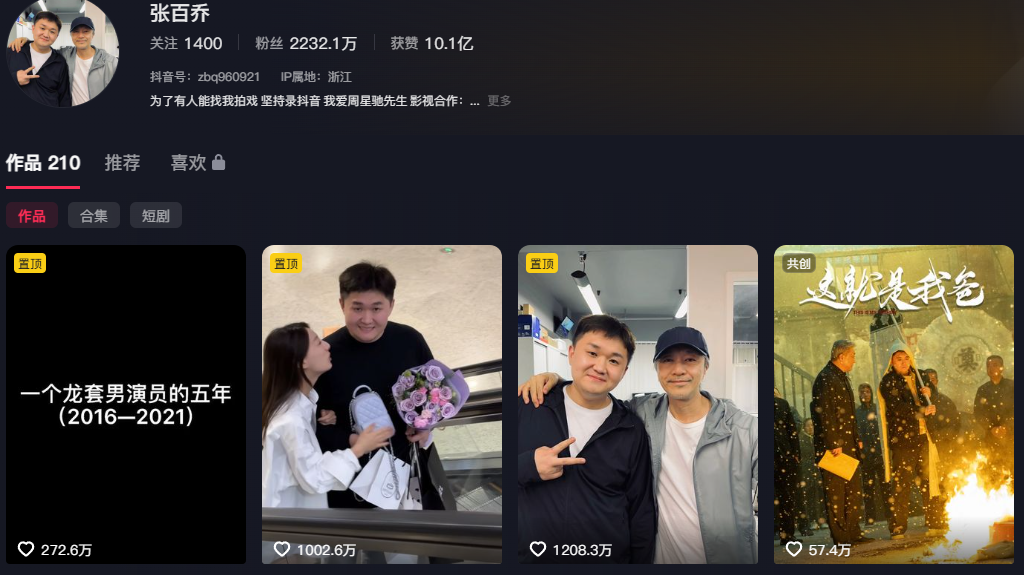The image size is (1024, 575).
Task: Open the 共创 video 这就是我爸
Action: (x=894, y=404)
